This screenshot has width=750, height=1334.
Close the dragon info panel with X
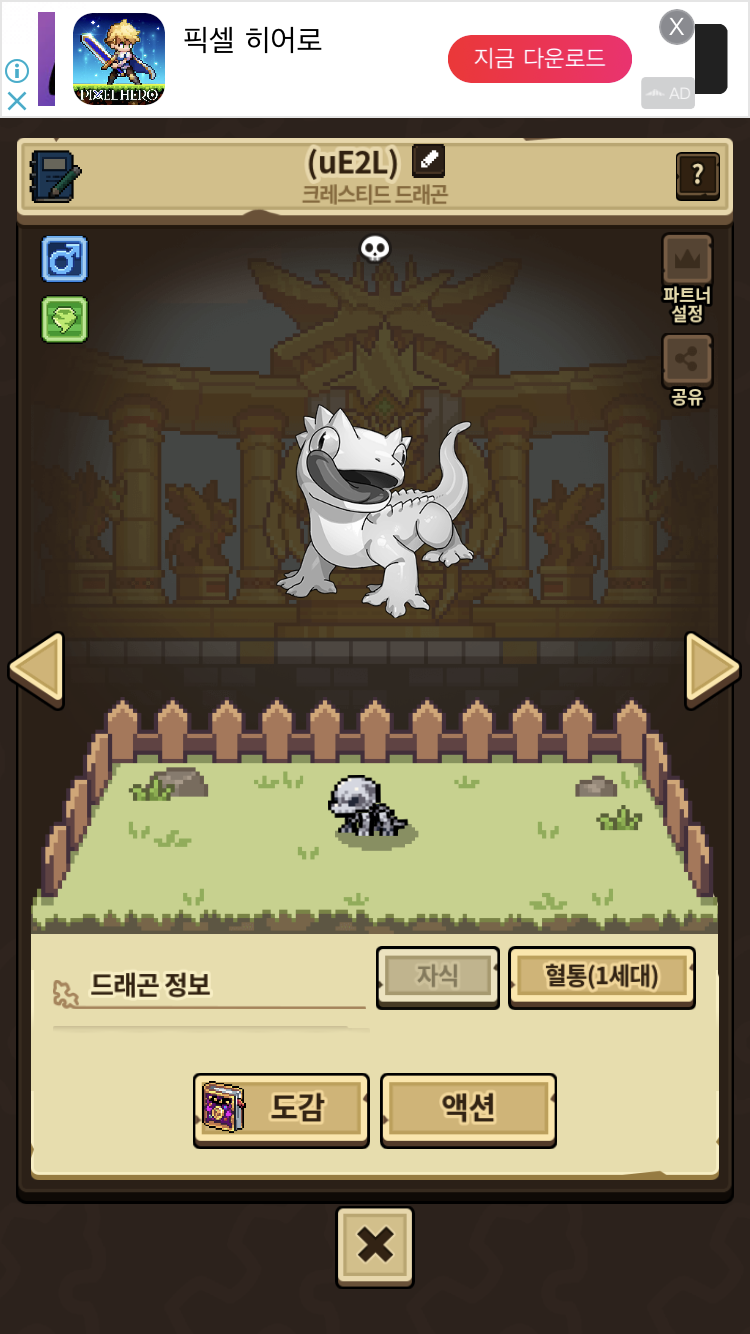375,1245
